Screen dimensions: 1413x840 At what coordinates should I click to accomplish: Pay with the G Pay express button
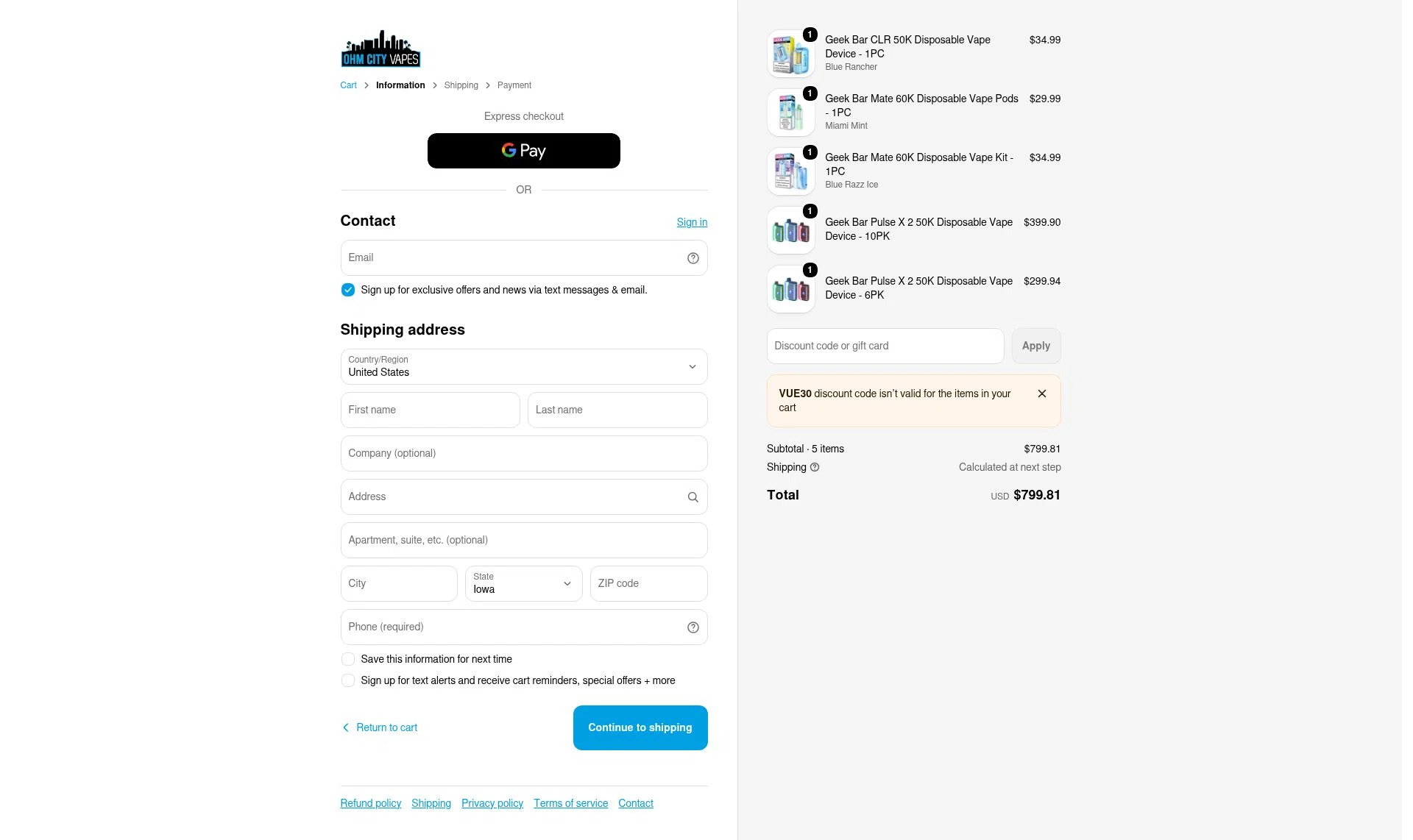point(523,151)
